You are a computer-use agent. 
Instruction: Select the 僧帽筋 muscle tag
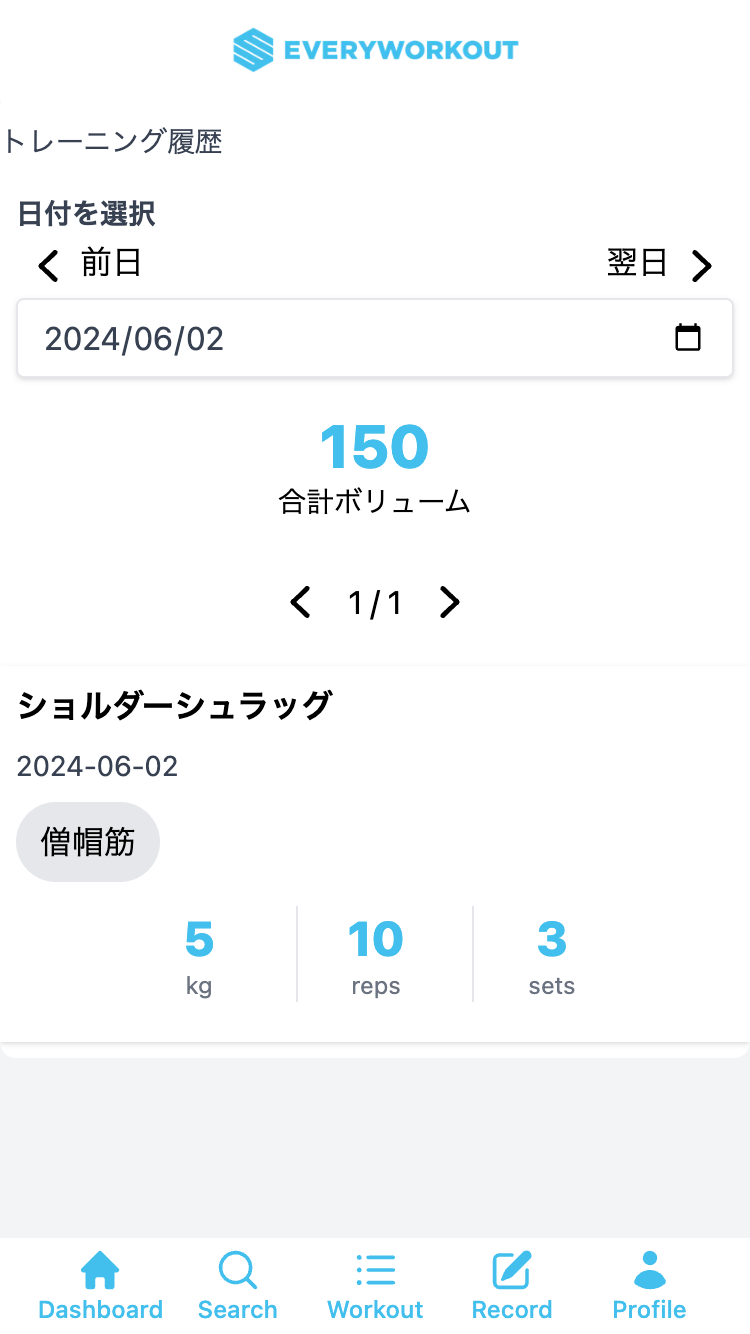click(88, 841)
